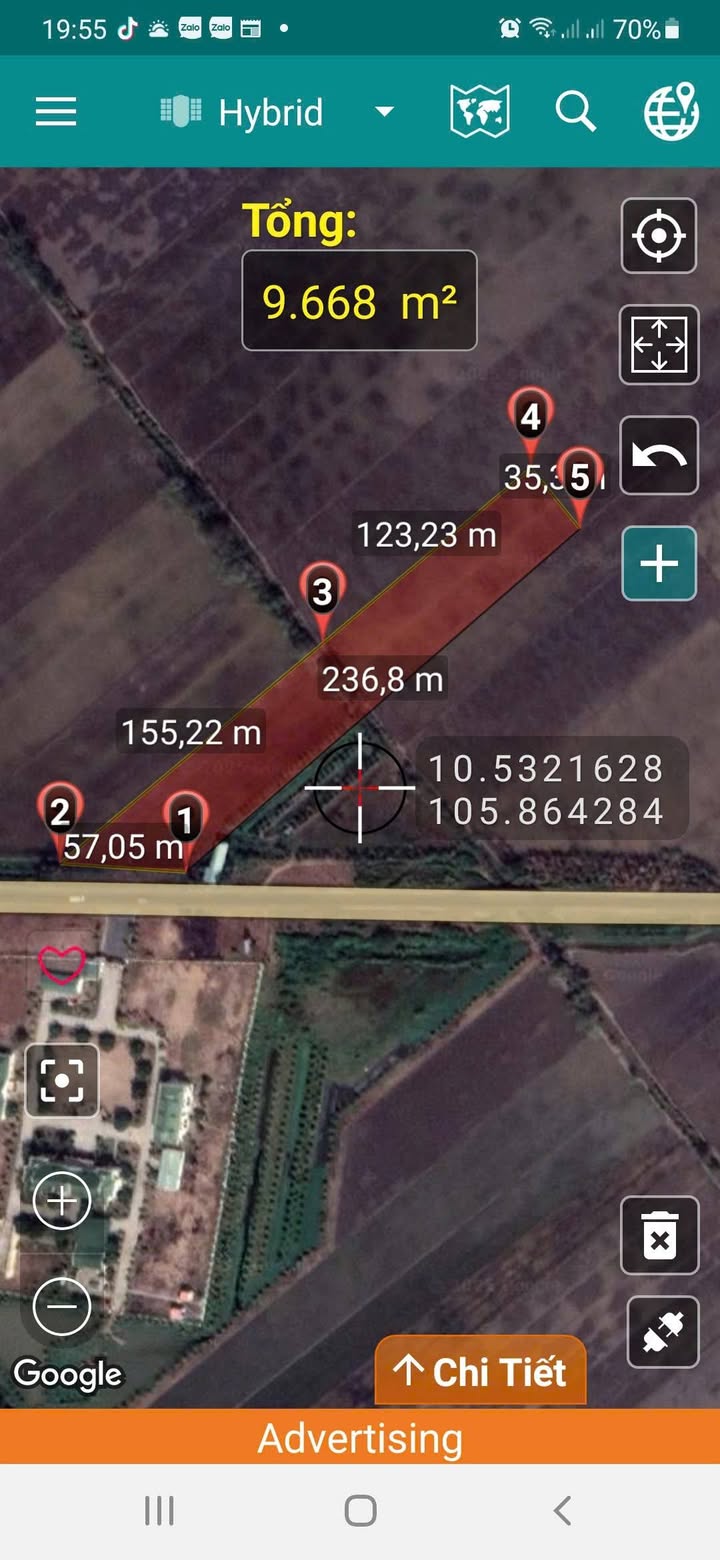Tap the focus frame capture button
Viewport: 720px width, 1560px height.
62,1081
